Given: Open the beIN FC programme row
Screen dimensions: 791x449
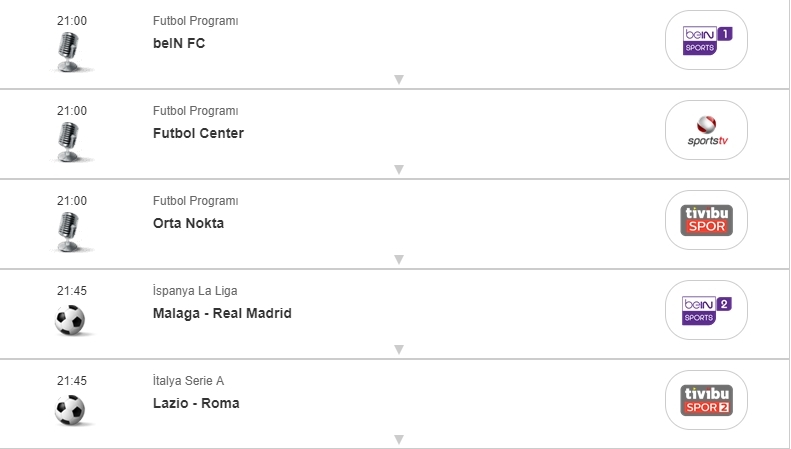Looking at the screenshot, I should pyautogui.click(x=179, y=43).
